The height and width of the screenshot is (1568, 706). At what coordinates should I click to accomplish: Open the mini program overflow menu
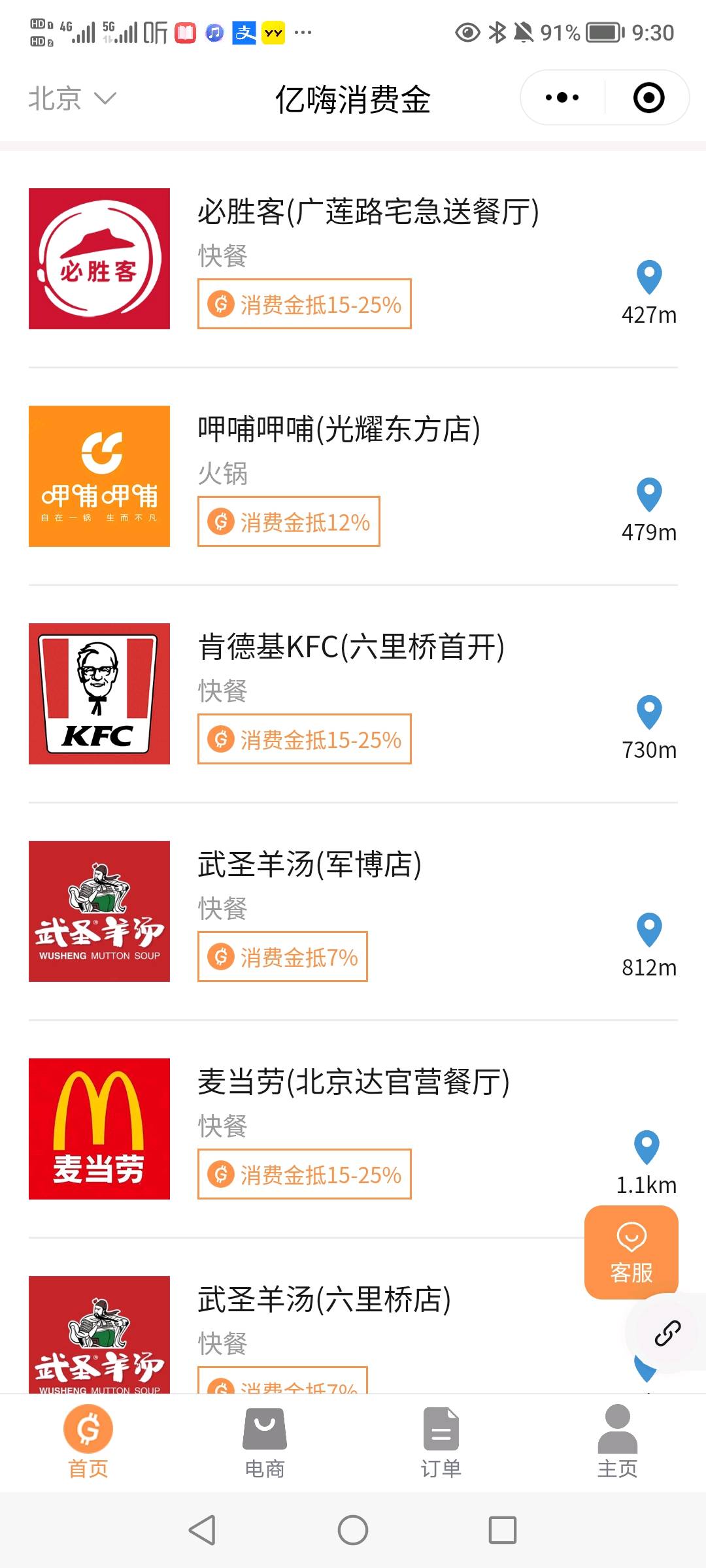tap(562, 98)
